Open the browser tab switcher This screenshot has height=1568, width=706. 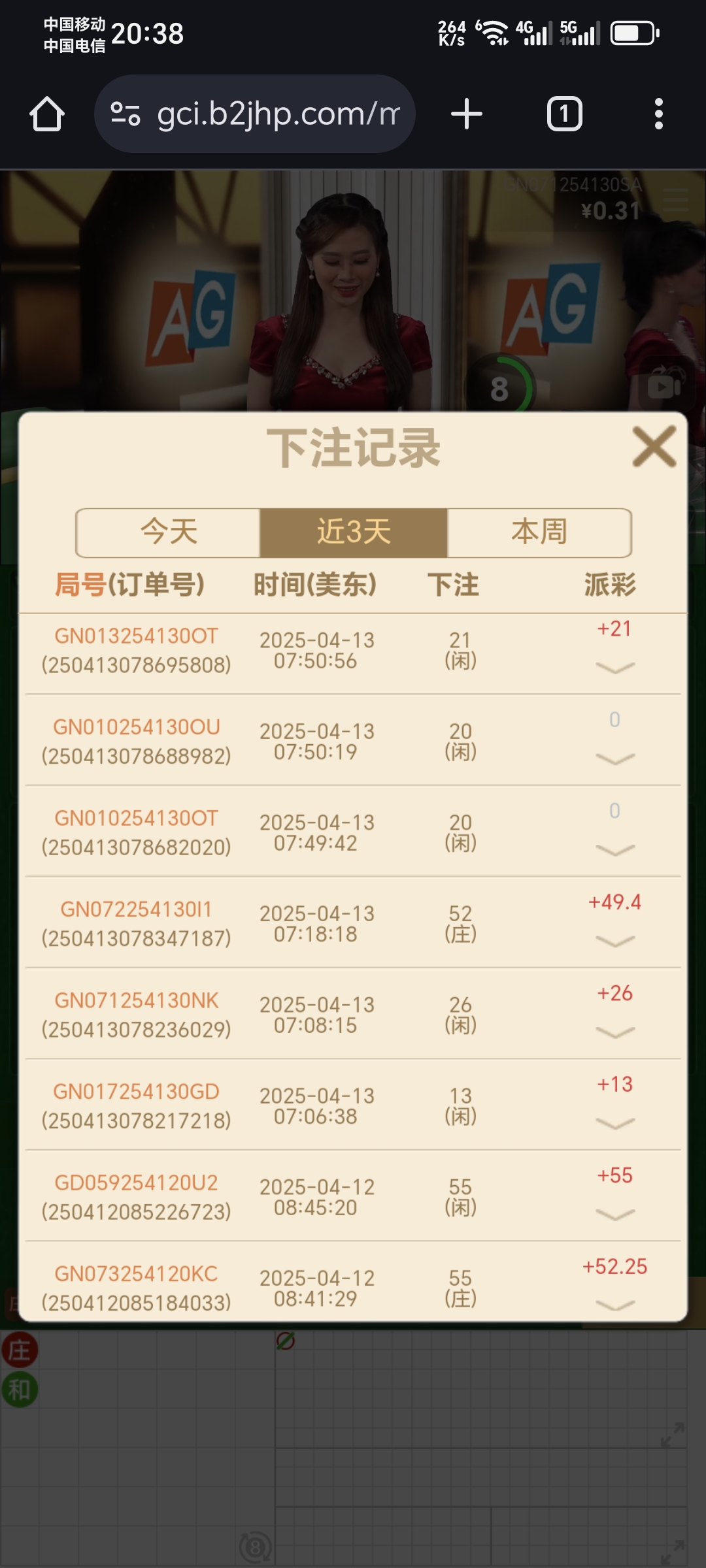564,114
